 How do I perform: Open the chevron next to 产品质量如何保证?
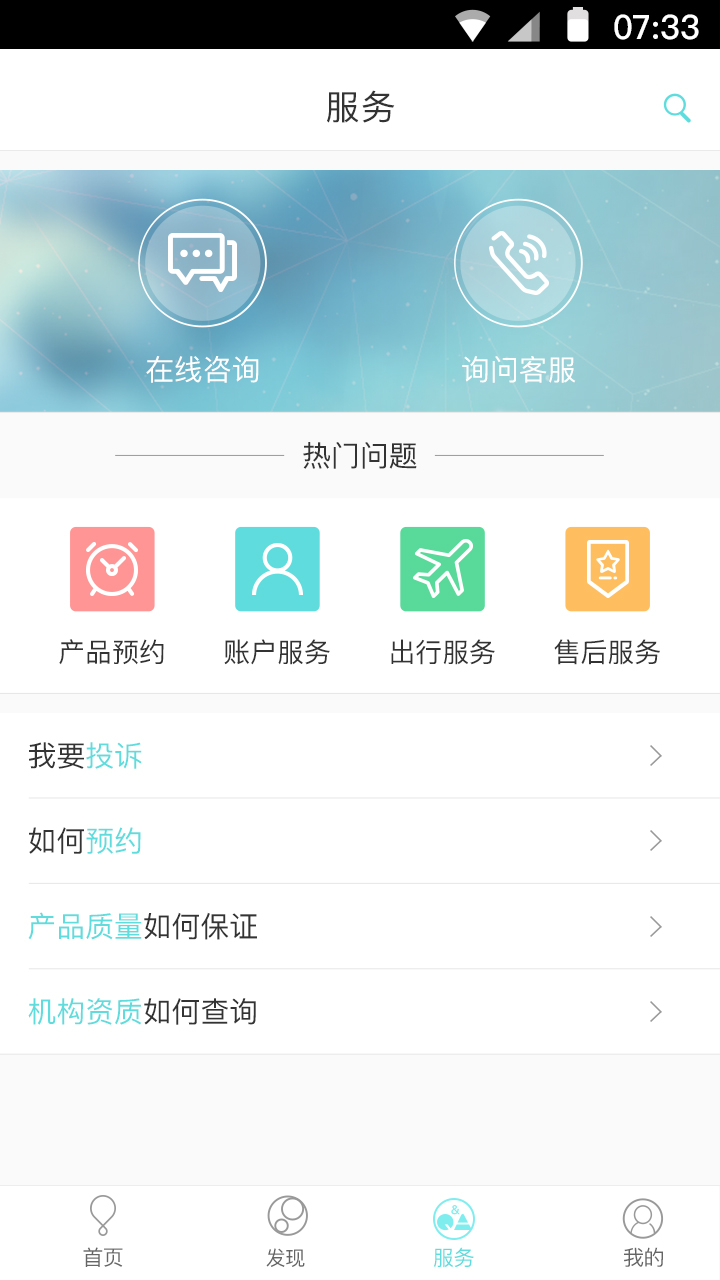tap(654, 926)
